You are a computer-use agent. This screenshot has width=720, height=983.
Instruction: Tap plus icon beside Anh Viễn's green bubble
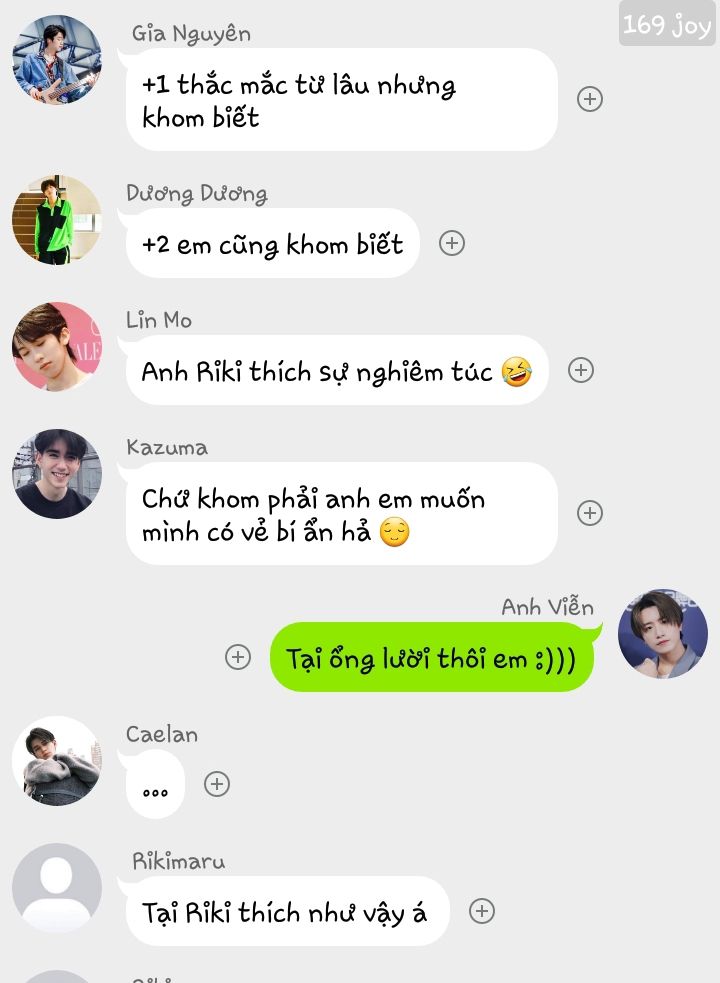coord(238,657)
